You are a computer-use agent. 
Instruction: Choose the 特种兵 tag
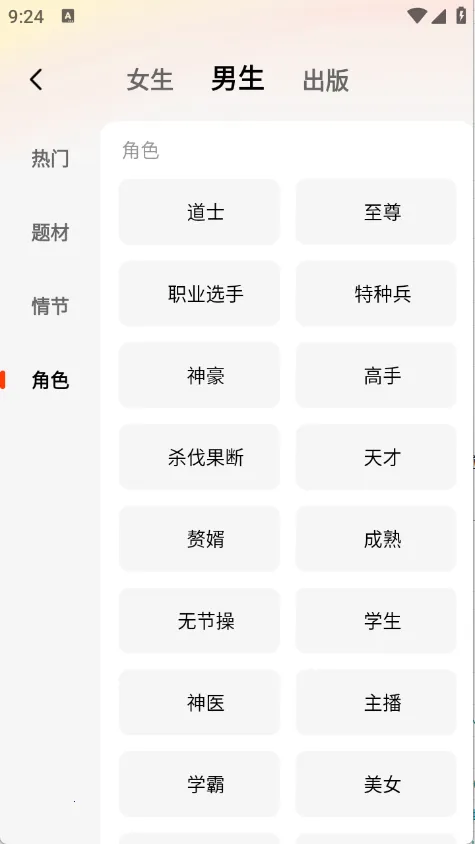click(x=376, y=294)
